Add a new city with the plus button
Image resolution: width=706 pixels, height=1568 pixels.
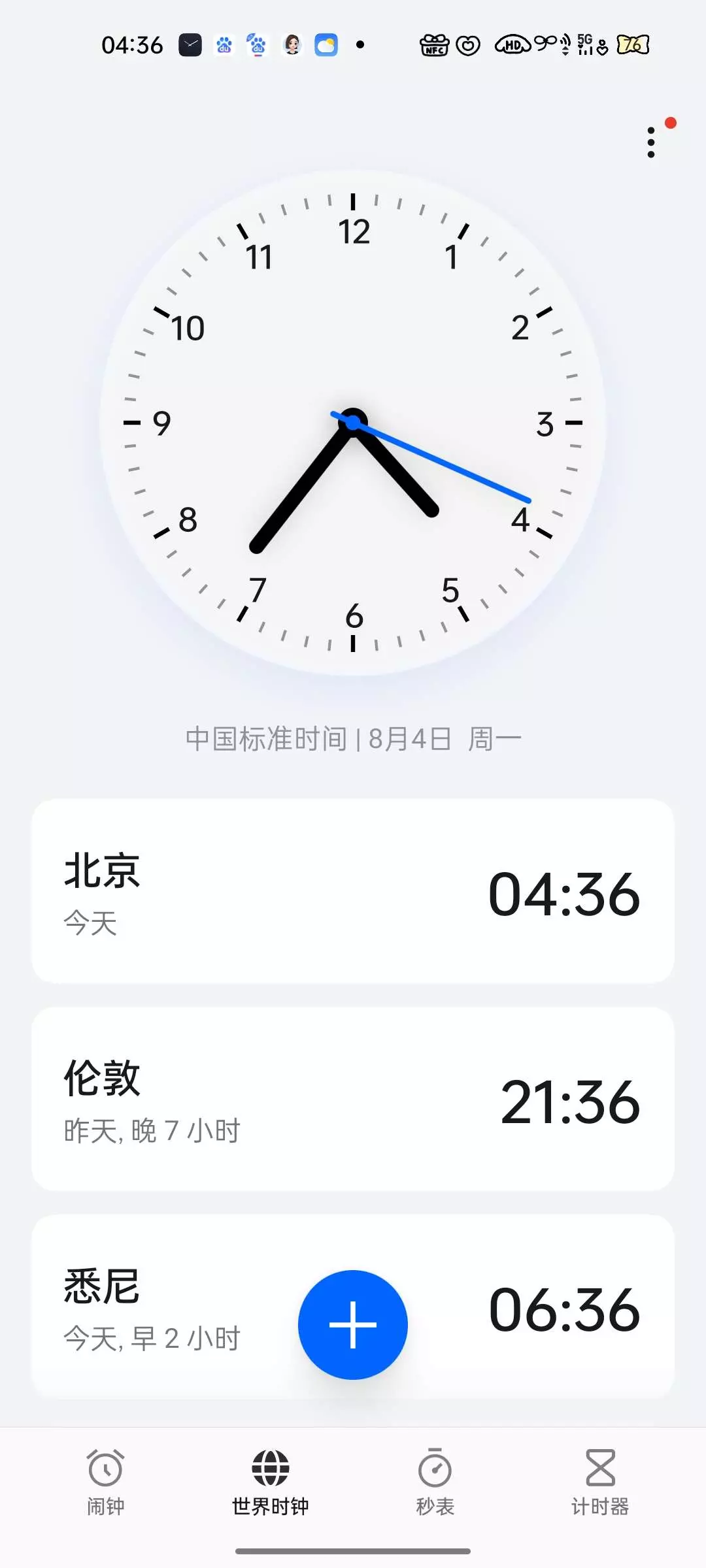353,1324
